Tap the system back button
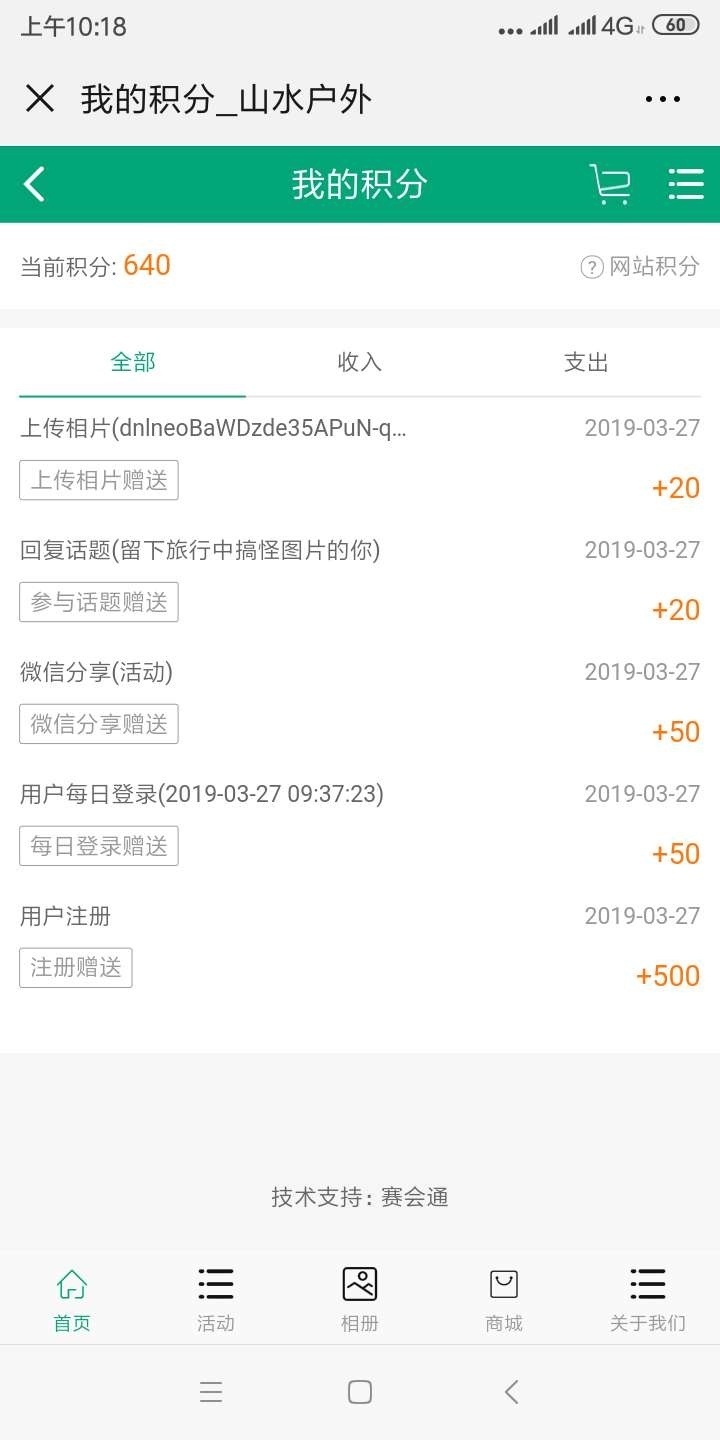Viewport: 720px width, 1440px height. 511,1392
